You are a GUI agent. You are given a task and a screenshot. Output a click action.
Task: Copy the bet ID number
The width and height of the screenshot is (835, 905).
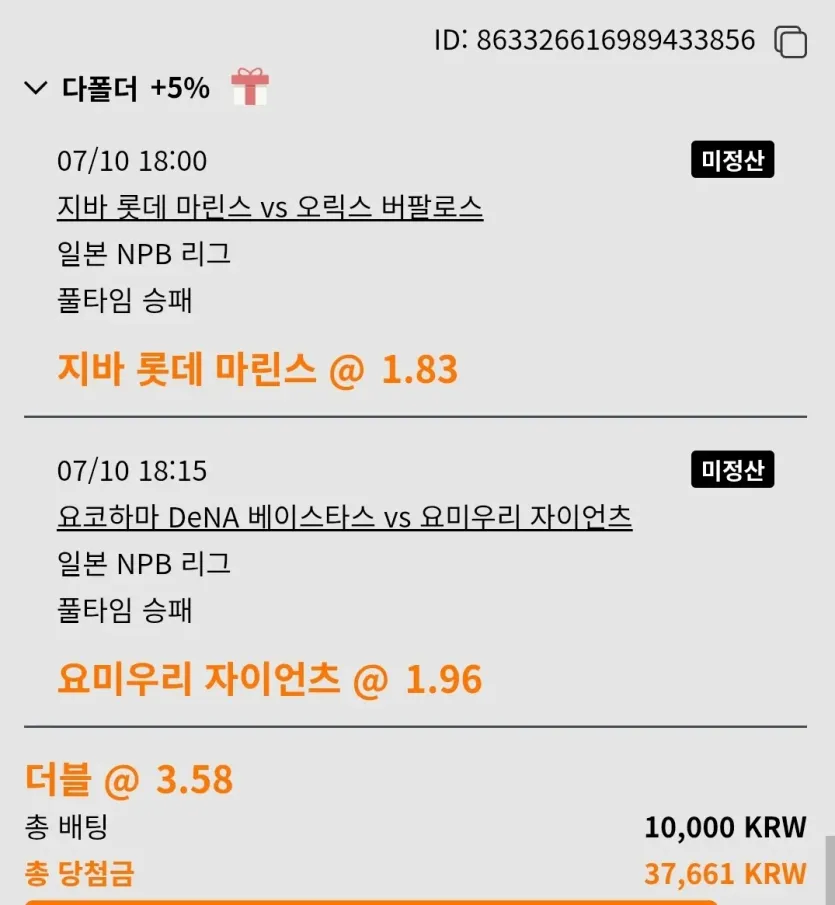coord(790,42)
